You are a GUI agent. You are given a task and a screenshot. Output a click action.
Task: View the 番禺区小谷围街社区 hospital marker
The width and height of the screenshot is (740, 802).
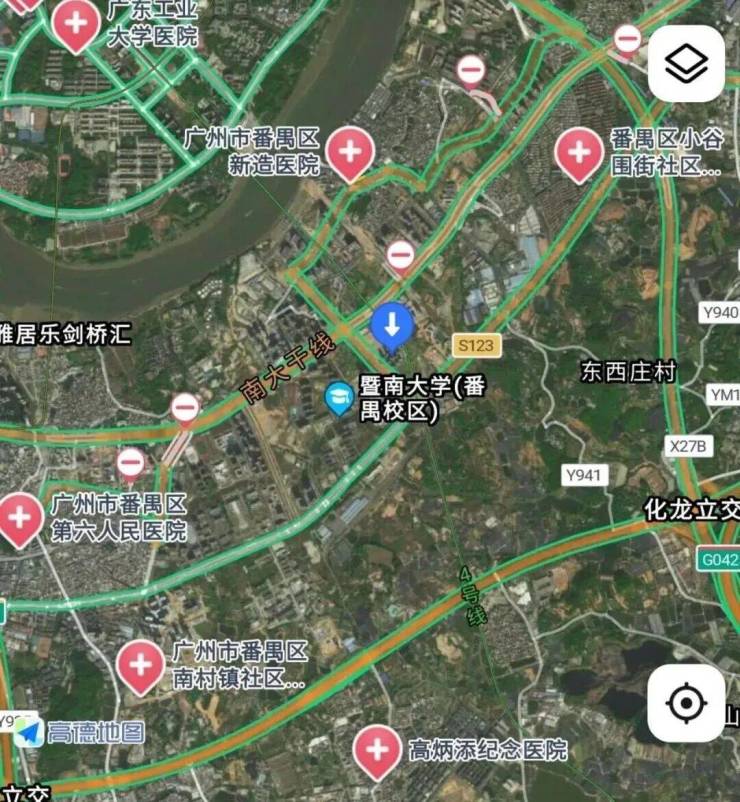coord(578,153)
